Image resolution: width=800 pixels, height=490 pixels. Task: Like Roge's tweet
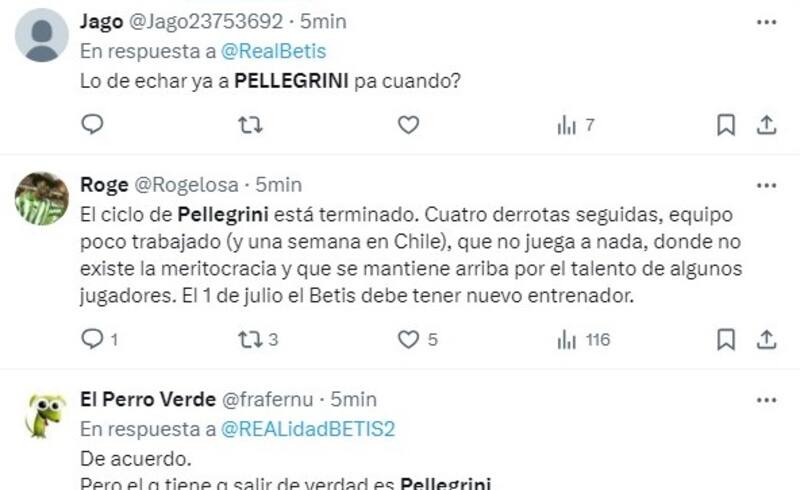click(x=408, y=340)
